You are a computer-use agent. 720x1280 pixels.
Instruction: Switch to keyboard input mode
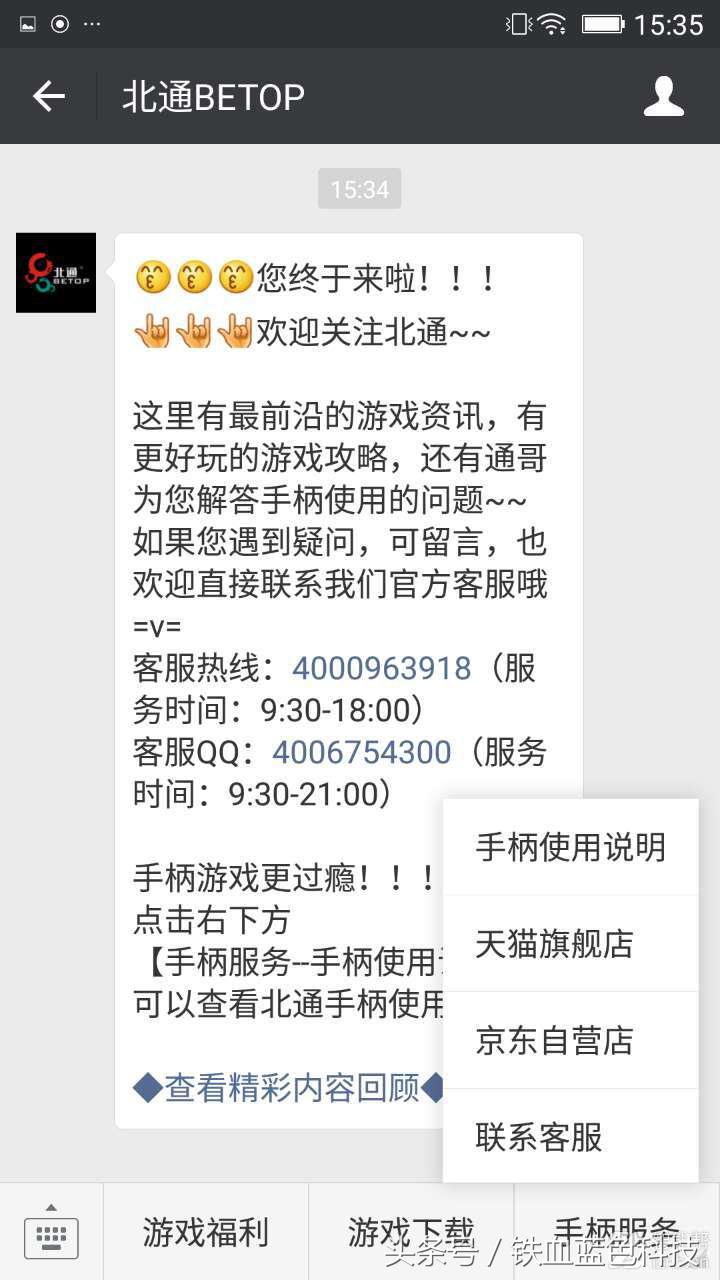pos(51,1237)
